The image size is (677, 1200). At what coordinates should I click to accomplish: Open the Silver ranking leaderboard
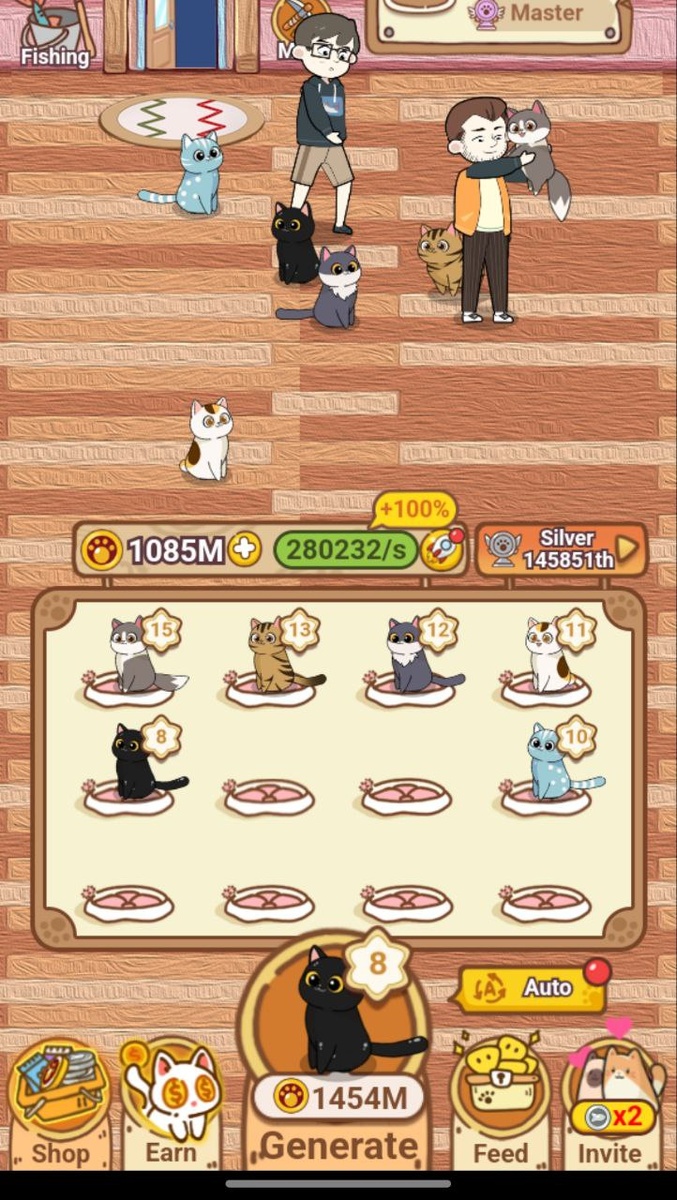(x=561, y=549)
